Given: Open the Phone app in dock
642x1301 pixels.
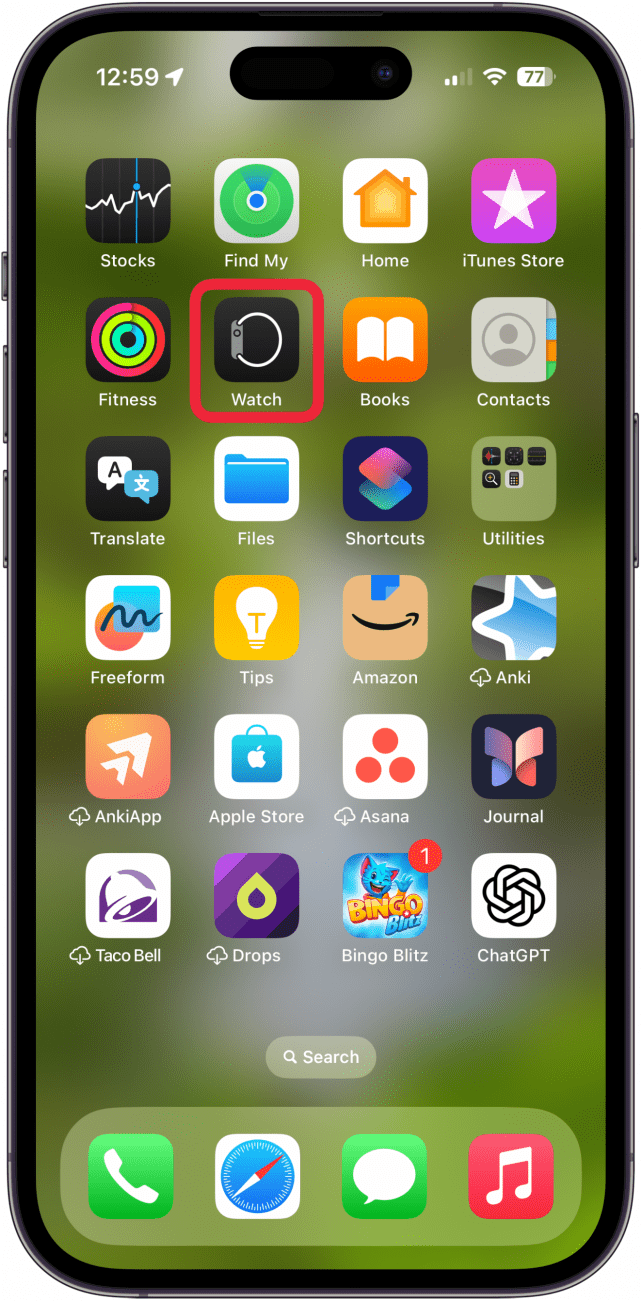Looking at the screenshot, I should pos(130,1176).
